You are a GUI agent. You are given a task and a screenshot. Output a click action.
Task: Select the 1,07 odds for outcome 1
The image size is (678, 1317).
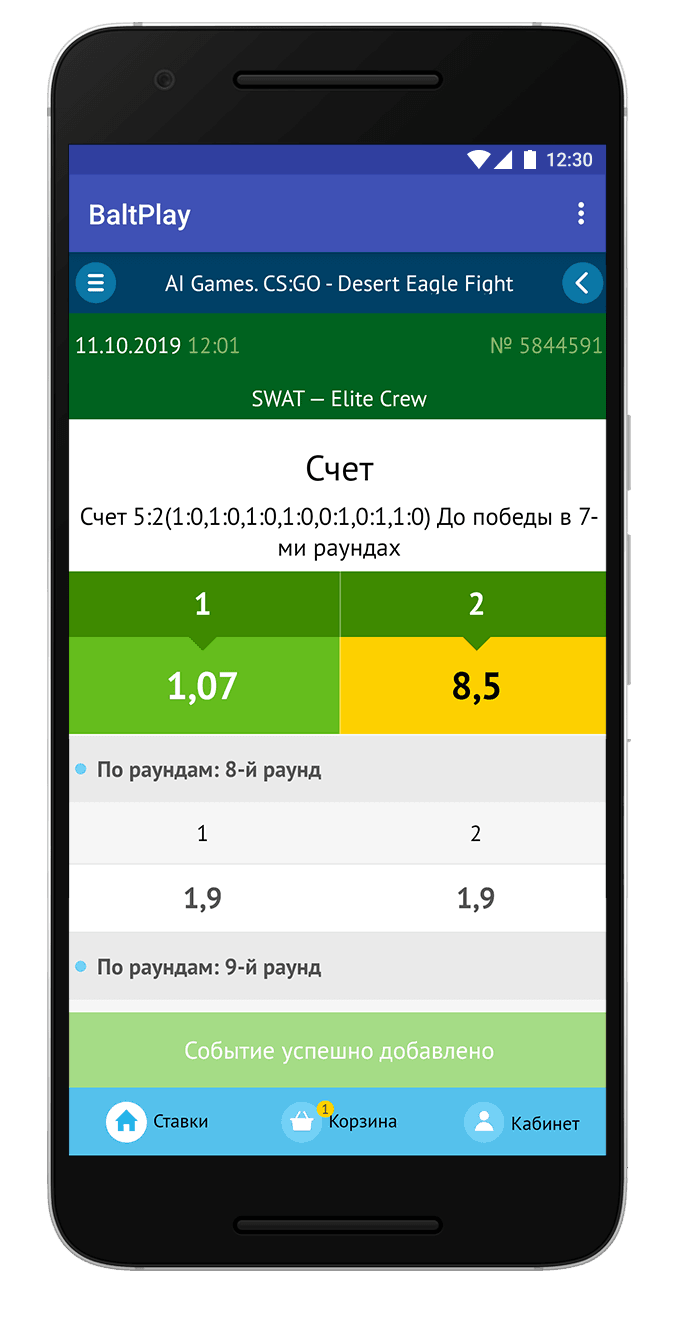(x=203, y=686)
